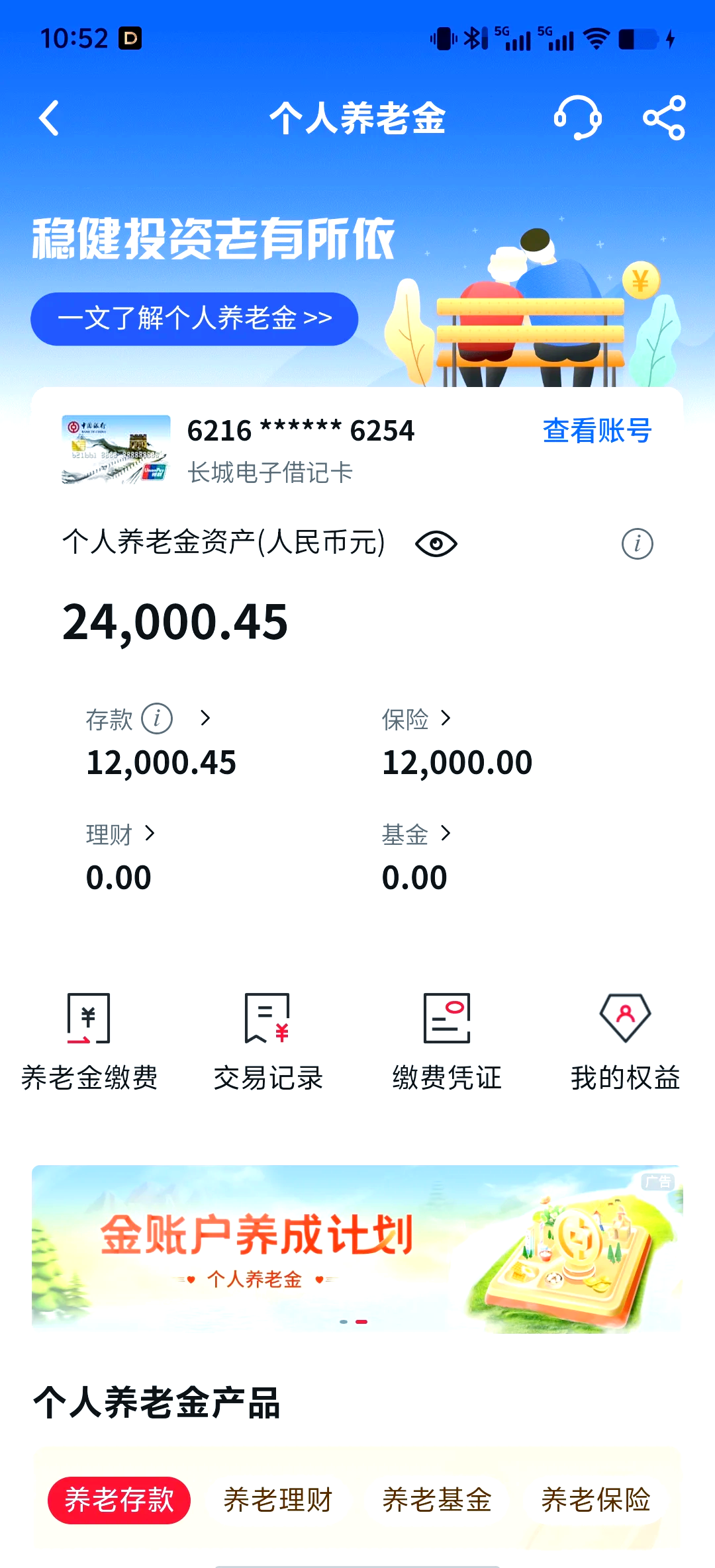
Task: Open 养老金缴费 pension payment icon
Action: click(88, 1039)
